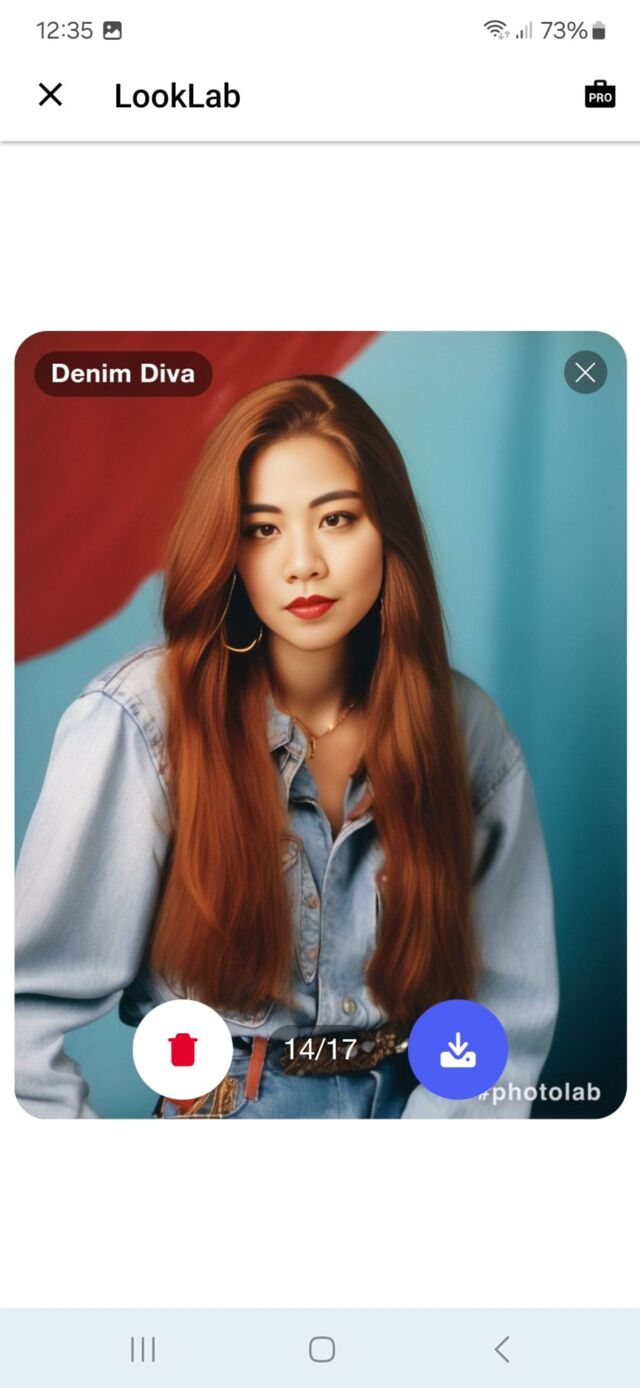Go back using system navigation
This screenshot has width=640, height=1388.
click(x=502, y=1349)
